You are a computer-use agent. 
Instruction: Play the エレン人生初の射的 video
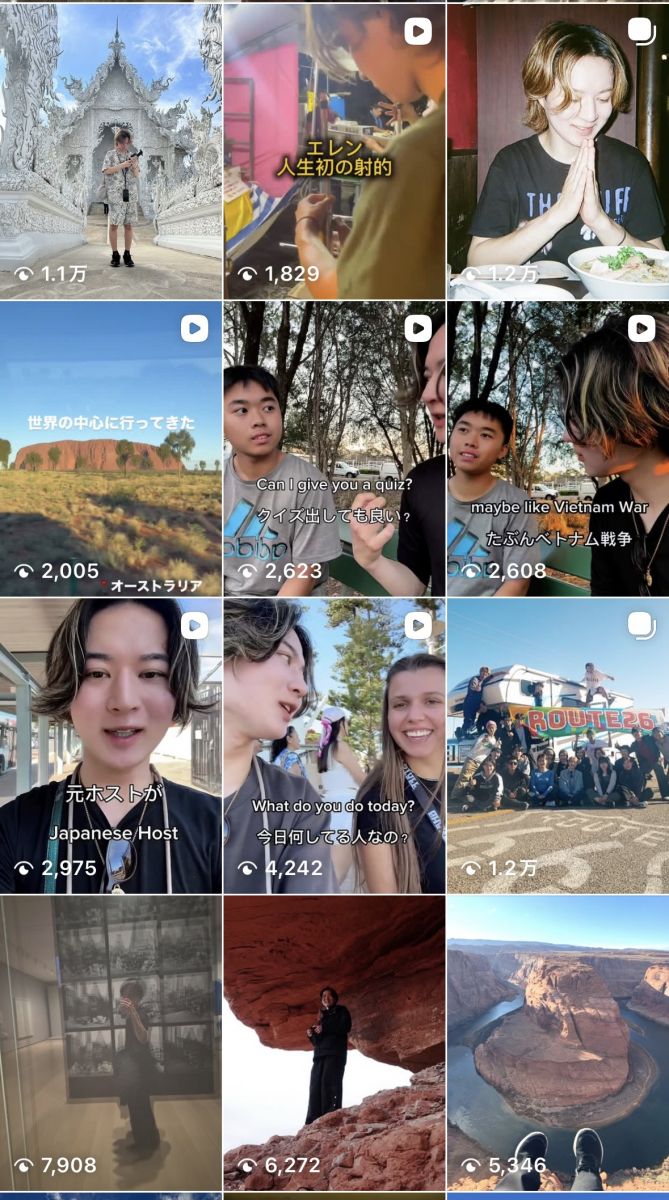click(334, 150)
